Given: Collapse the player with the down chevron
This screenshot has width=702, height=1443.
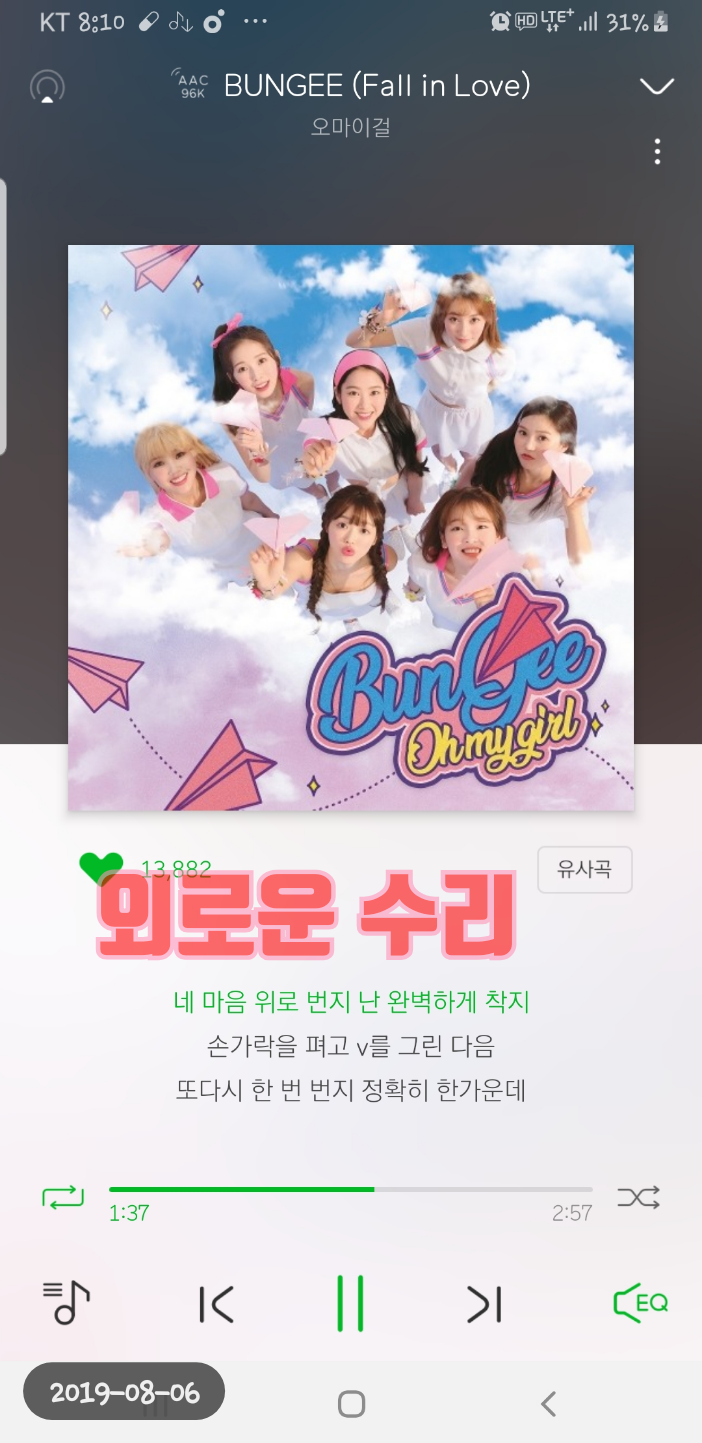Looking at the screenshot, I should click(657, 88).
